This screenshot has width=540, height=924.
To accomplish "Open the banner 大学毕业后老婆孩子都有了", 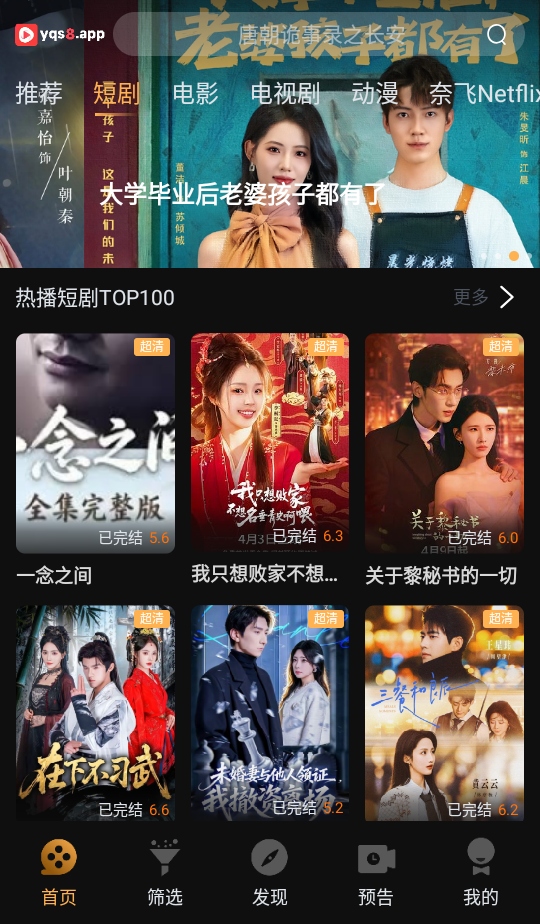I will tap(242, 193).
